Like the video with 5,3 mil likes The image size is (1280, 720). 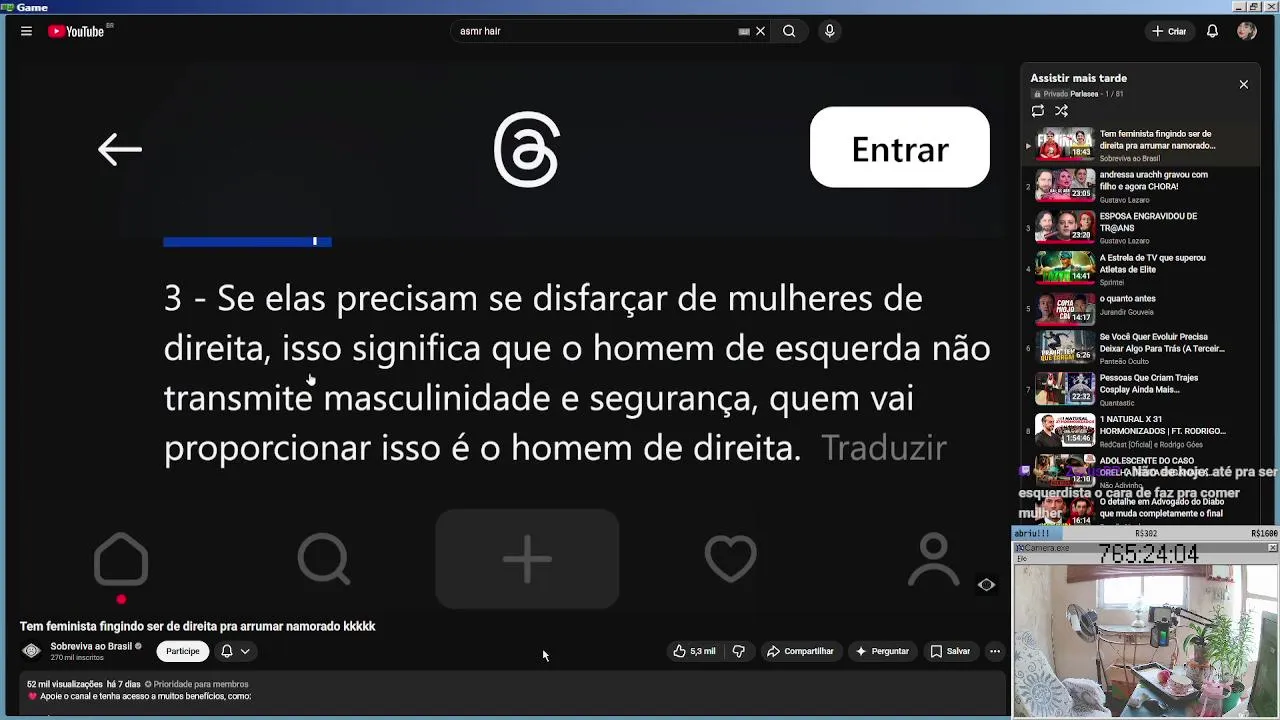694,651
